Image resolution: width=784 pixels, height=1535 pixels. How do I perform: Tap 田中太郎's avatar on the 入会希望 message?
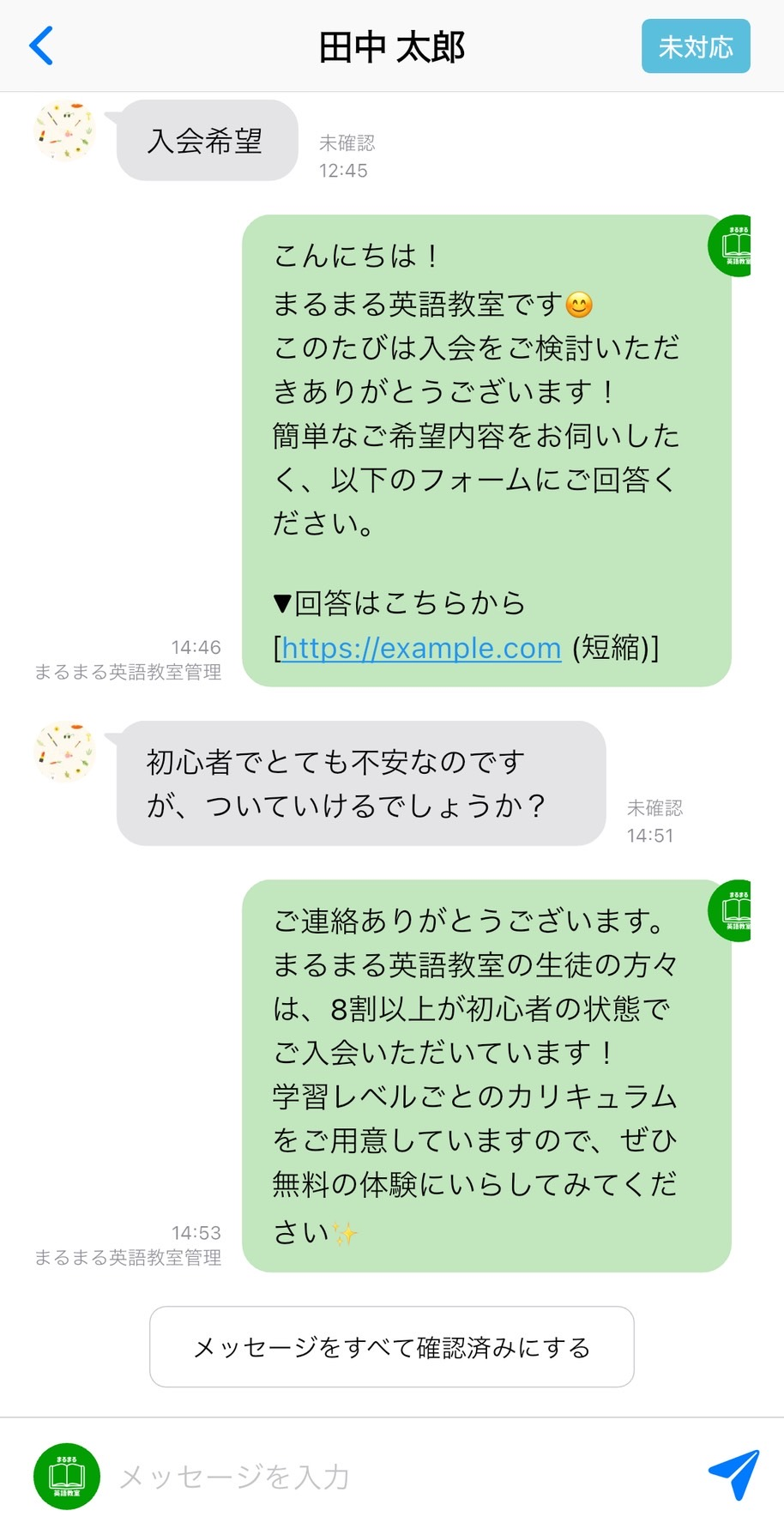coord(64,133)
